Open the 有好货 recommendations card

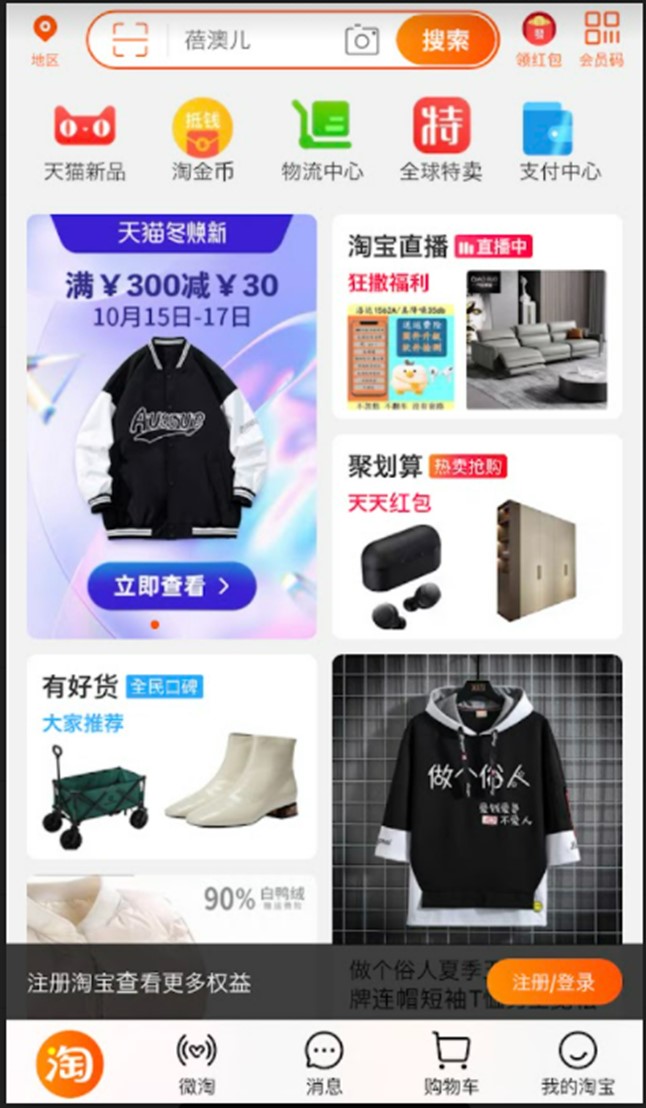(x=171, y=756)
